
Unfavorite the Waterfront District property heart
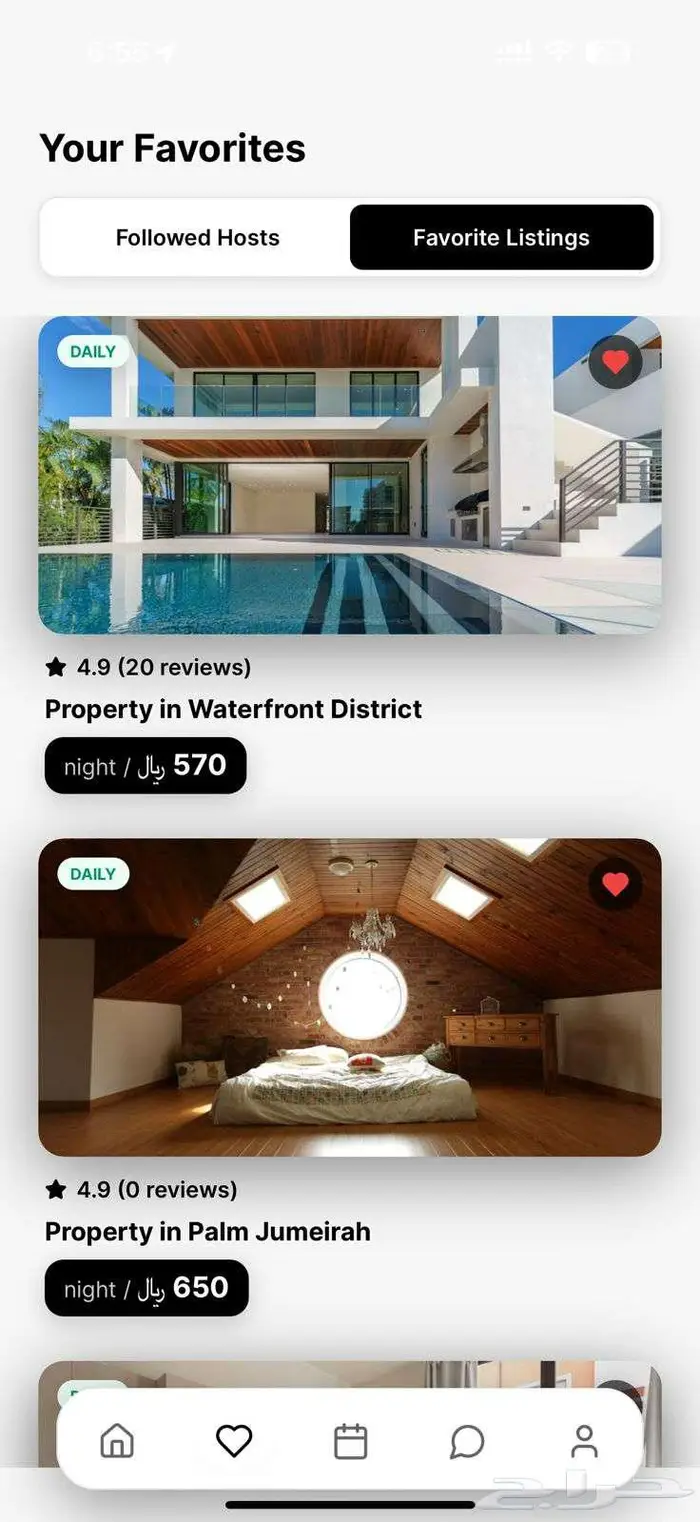tap(615, 362)
